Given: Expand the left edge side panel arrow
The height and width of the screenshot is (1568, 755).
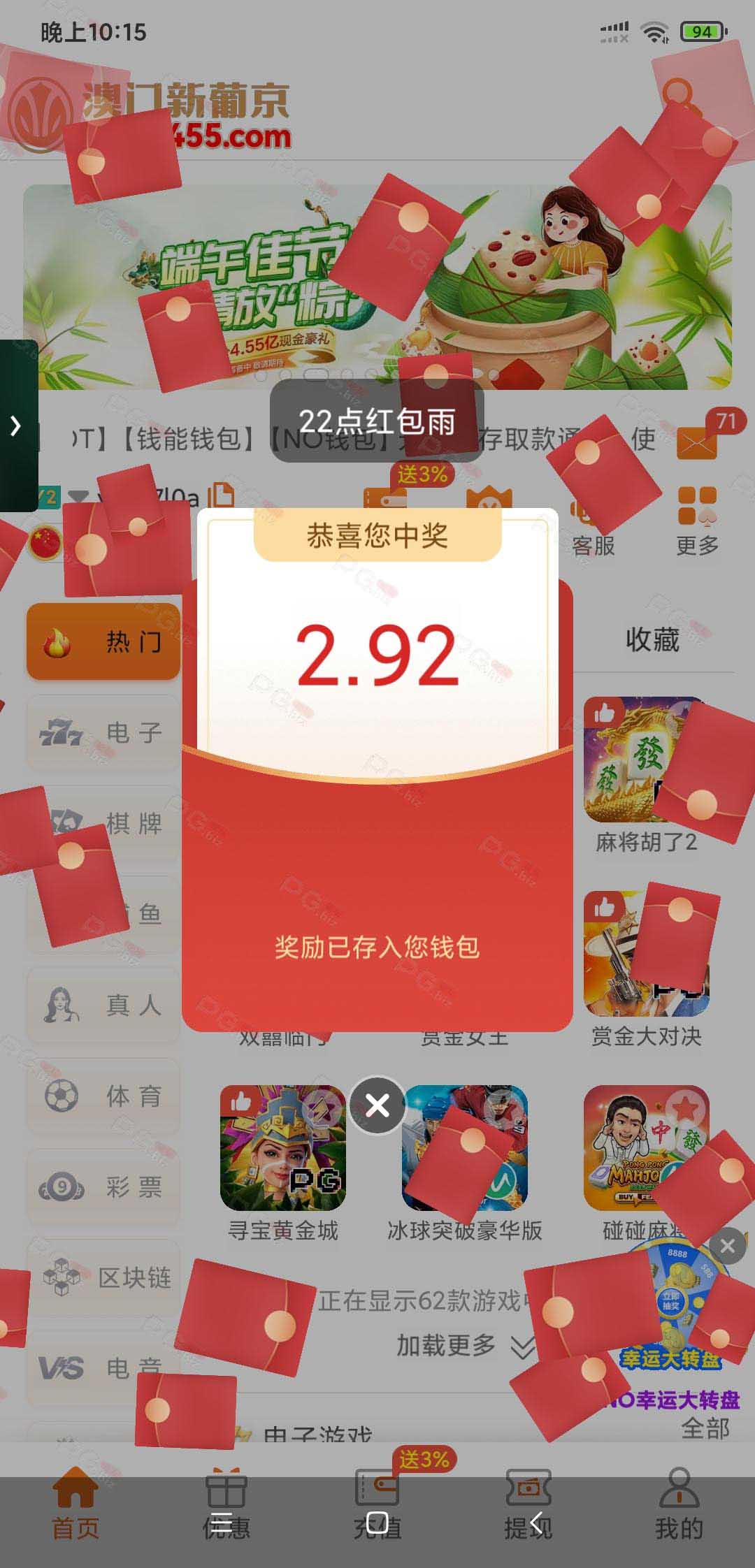Looking at the screenshot, I should click(x=17, y=426).
